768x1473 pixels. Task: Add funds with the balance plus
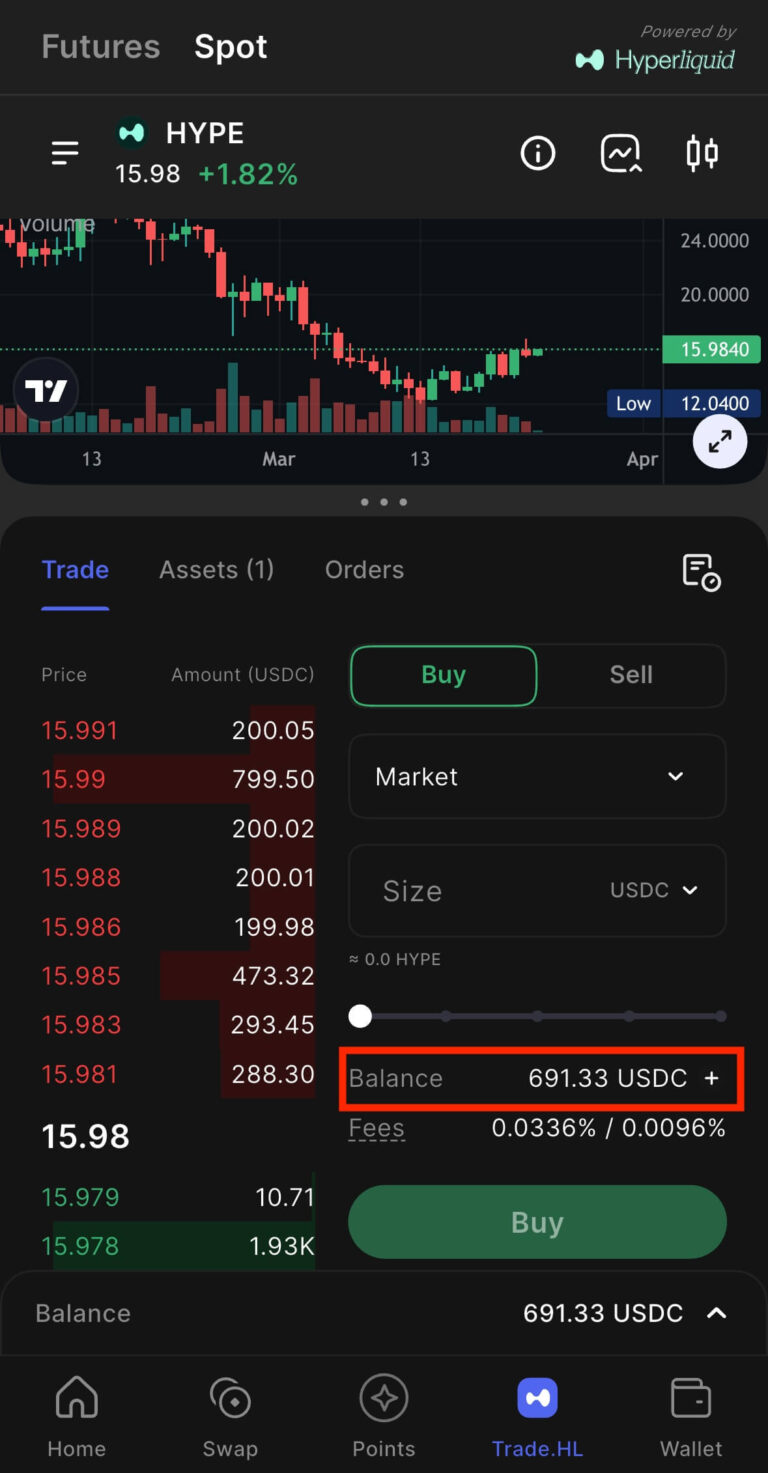pos(712,1078)
